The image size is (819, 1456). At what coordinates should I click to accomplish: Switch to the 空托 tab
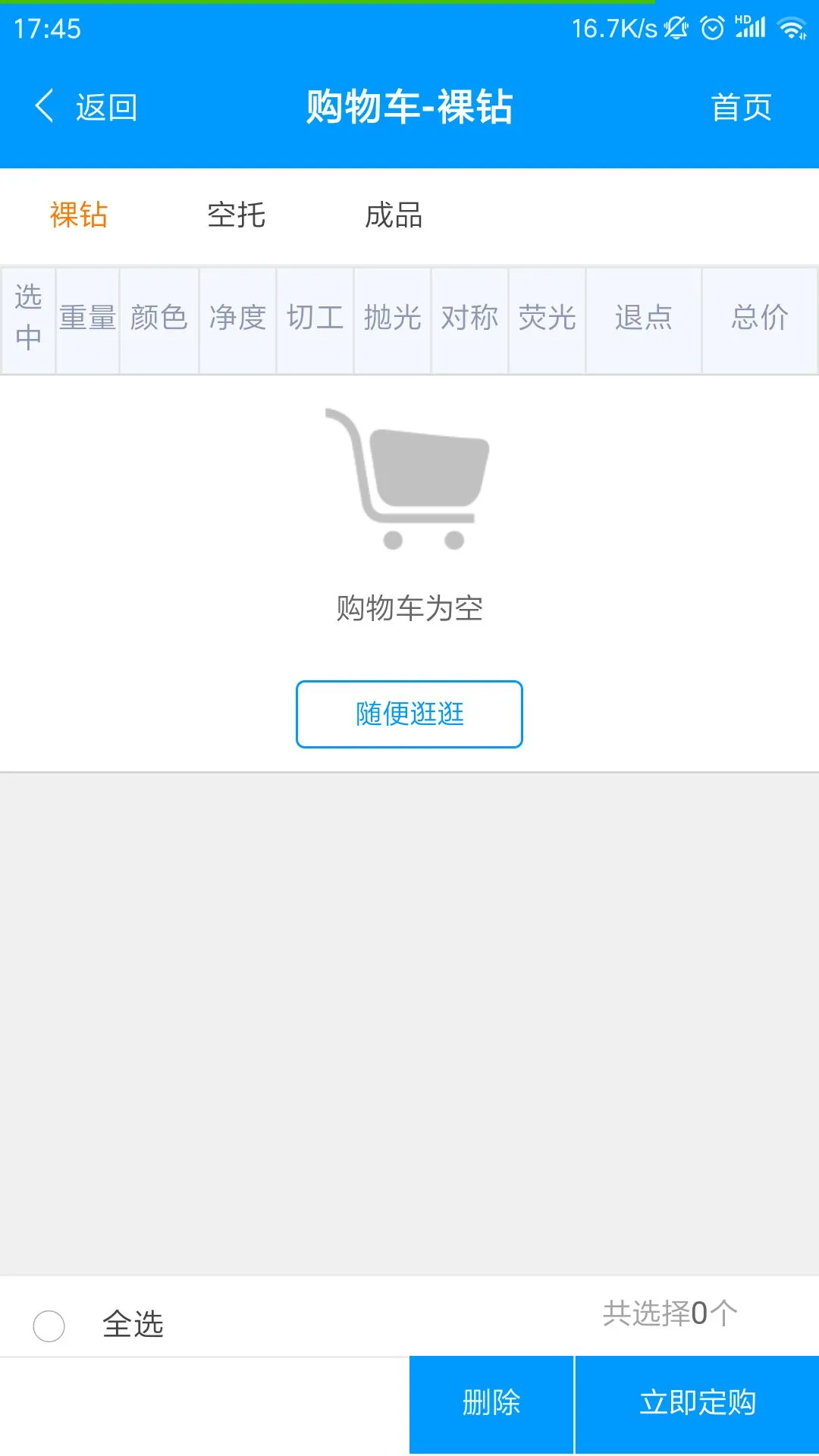pyautogui.click(x=235, y=216)
